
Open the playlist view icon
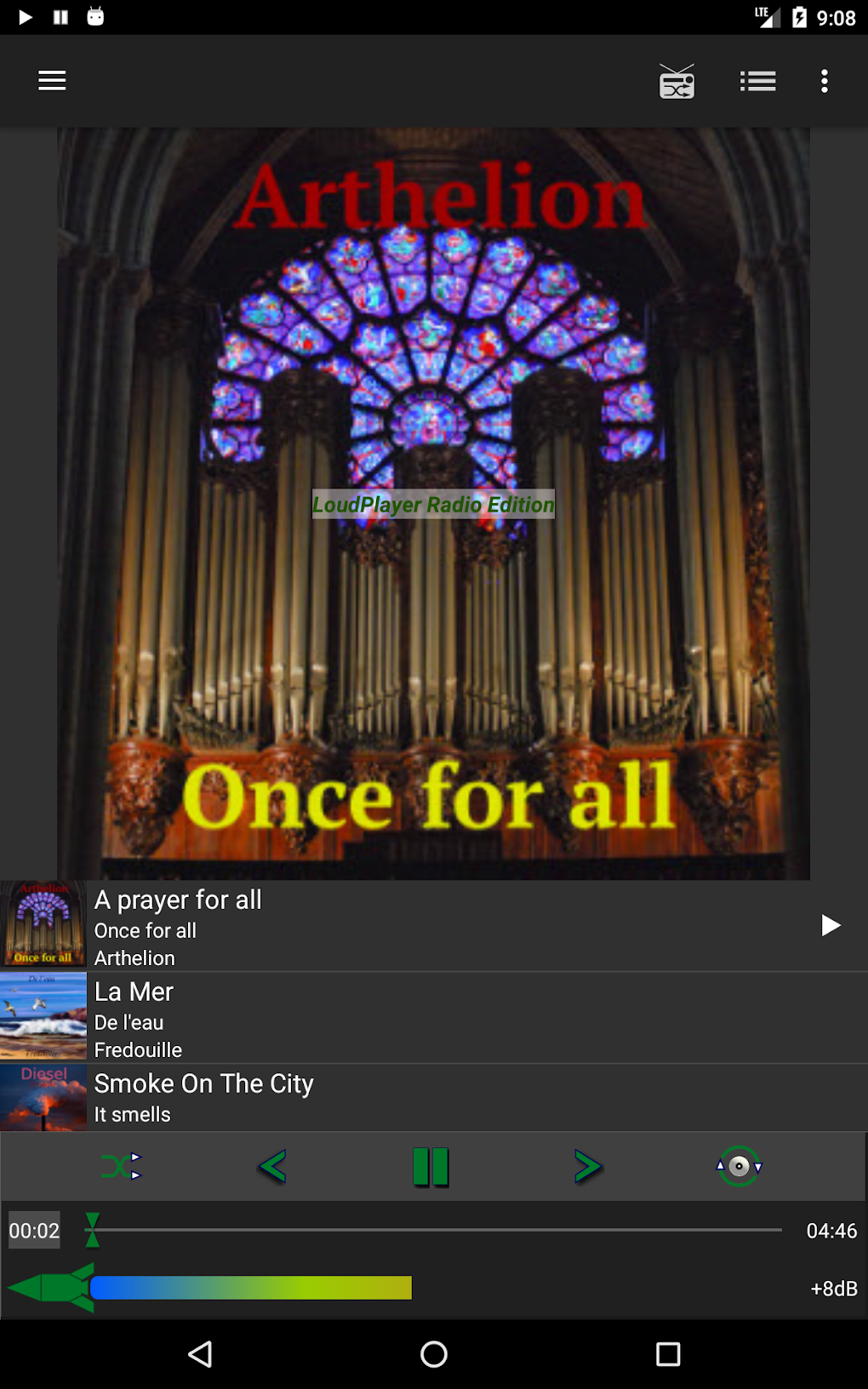point(757,82)
